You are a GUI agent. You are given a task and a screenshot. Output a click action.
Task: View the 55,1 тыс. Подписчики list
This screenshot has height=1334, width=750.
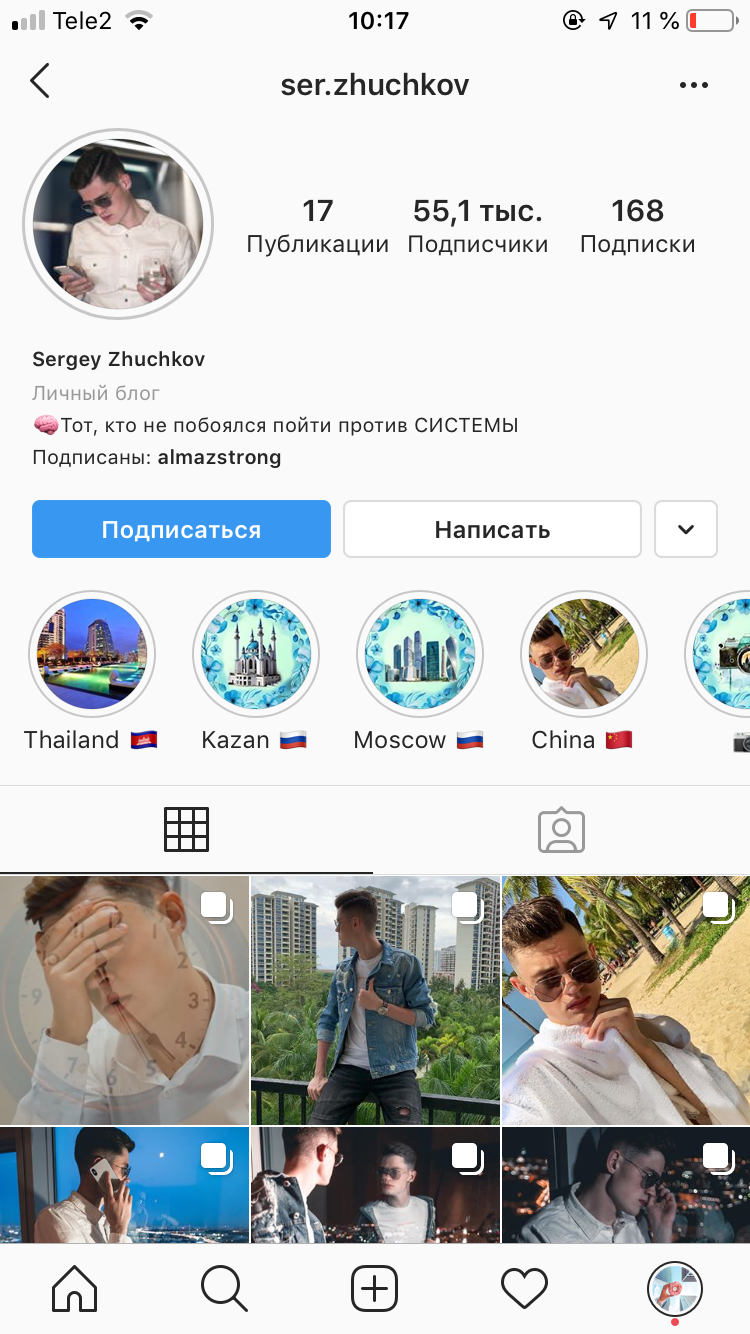478,225
